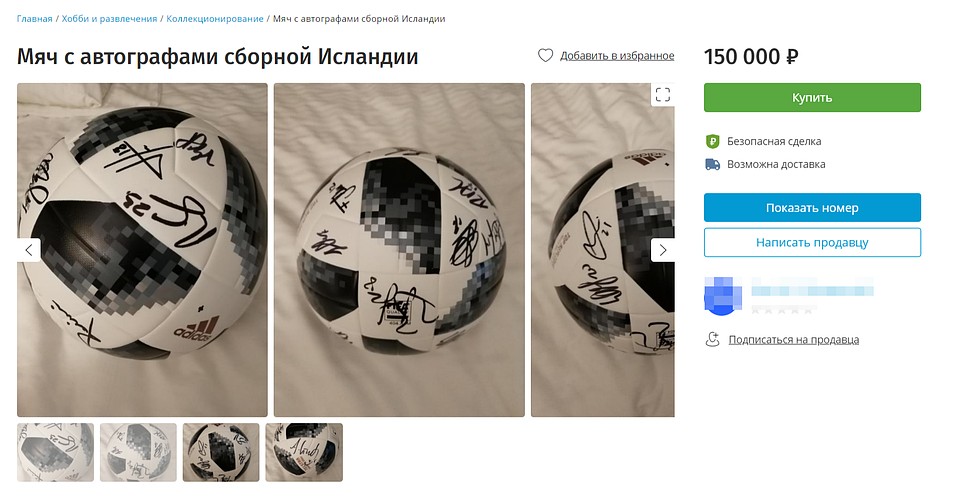Open the Главная breadcrumb link
960x501 pixels.
tap(34, 19)
